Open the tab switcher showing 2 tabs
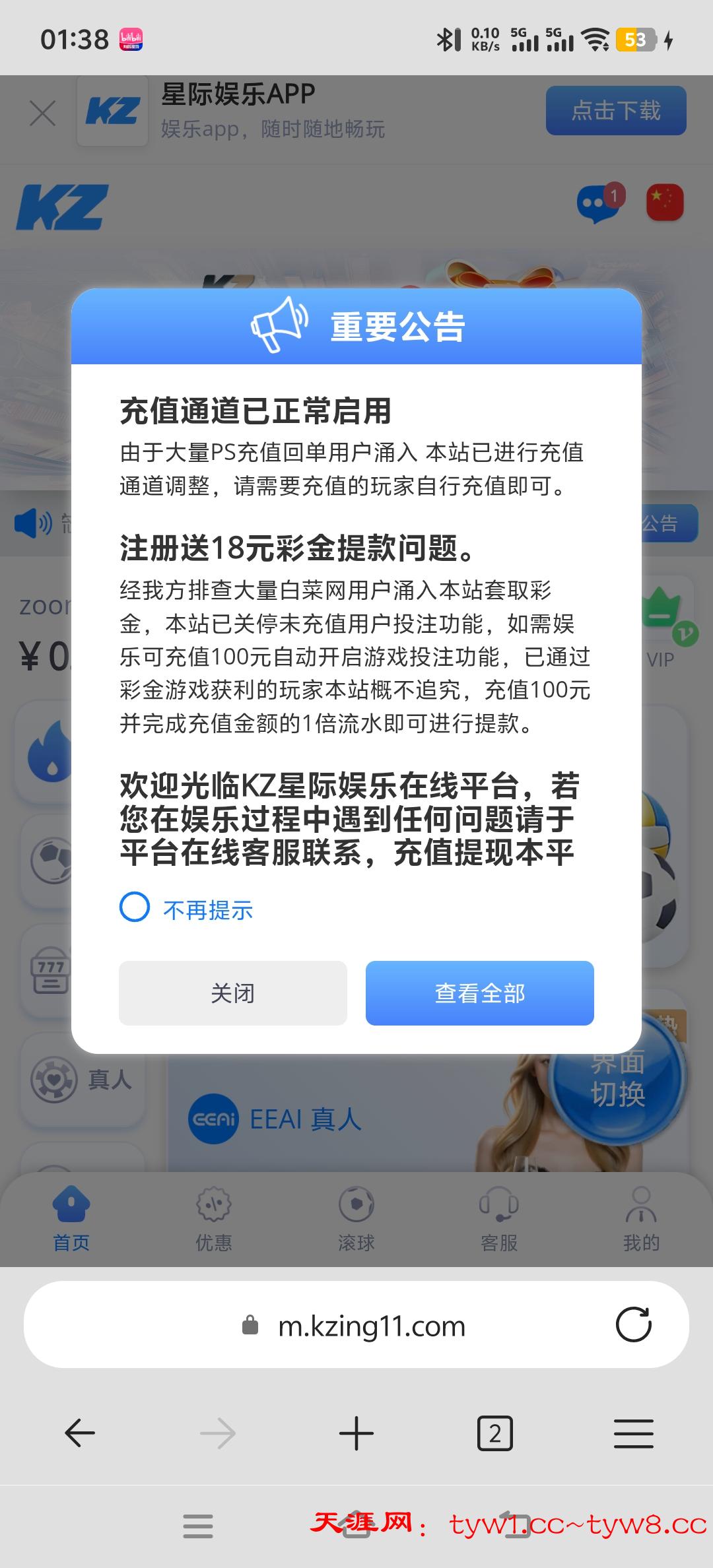Viewport: 713px width, 1568px height. tap(494, 1433)
